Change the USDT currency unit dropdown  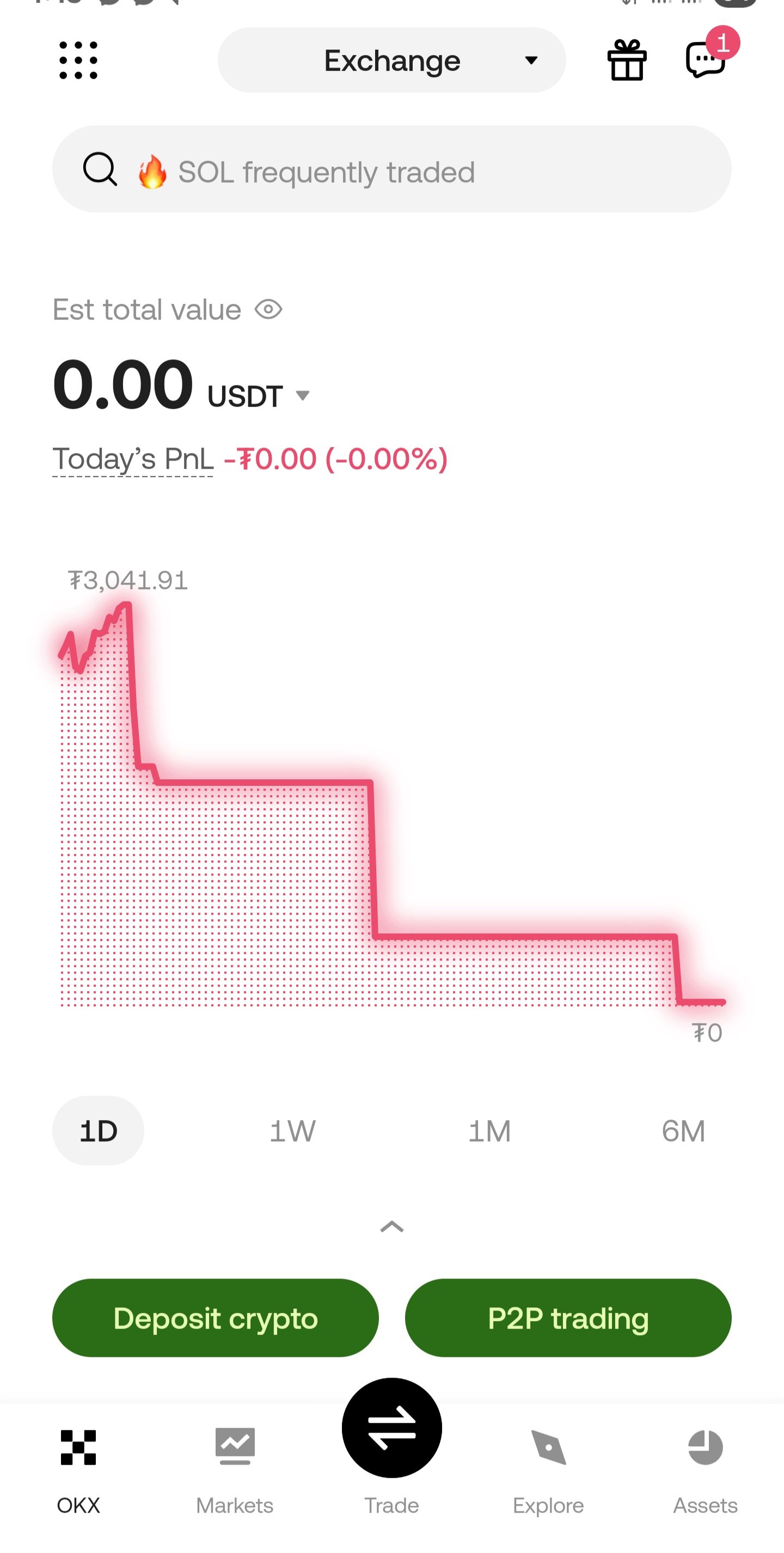[259, 396]
